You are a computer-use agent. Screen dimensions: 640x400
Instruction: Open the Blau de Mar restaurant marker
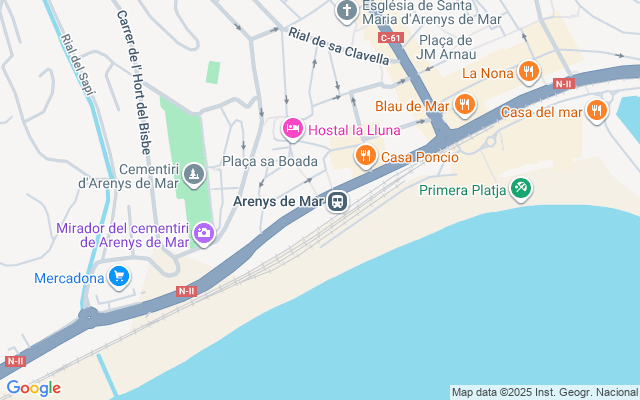464,104
